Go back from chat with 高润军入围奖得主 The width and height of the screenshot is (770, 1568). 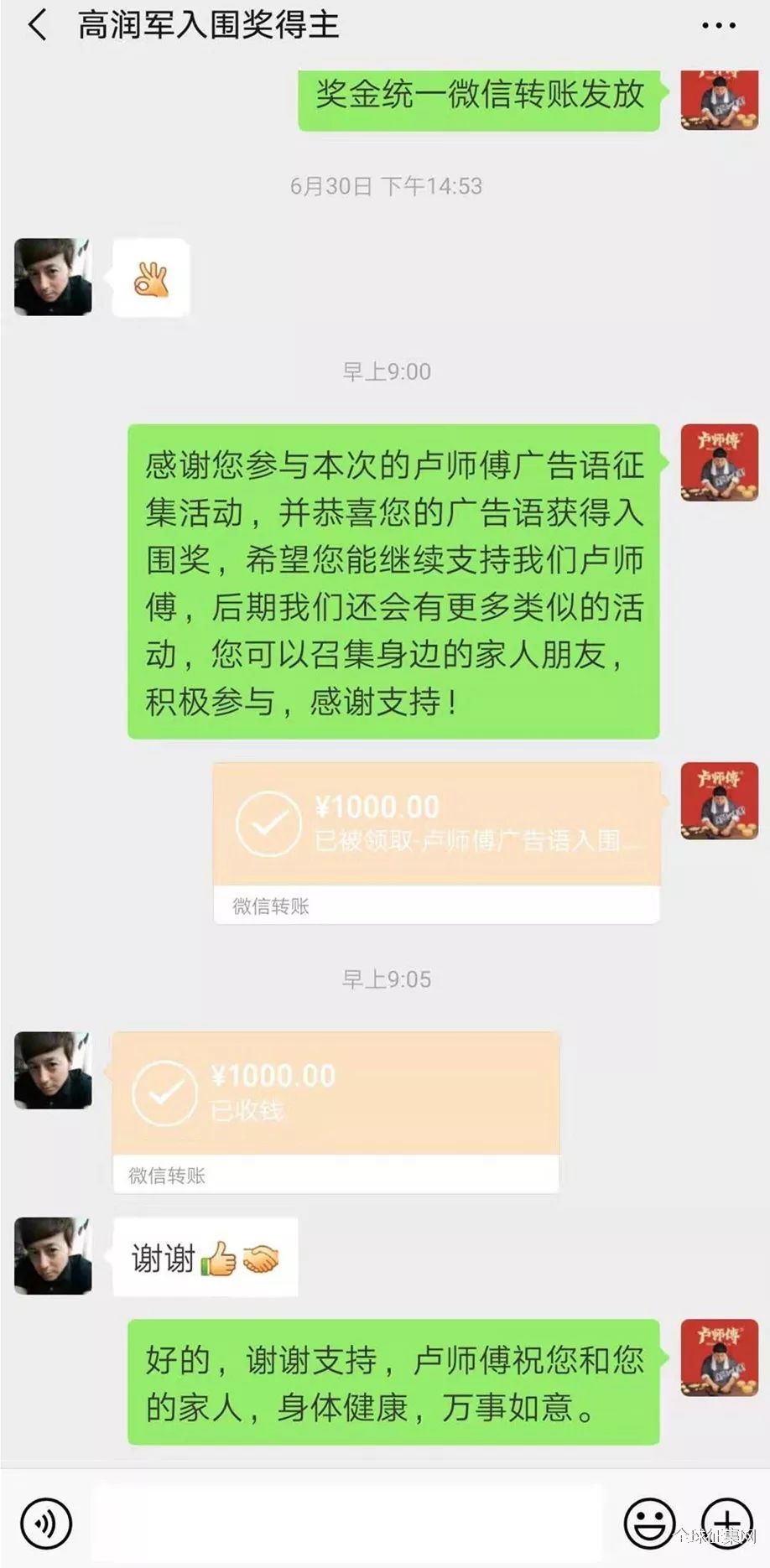pos(37,26)
